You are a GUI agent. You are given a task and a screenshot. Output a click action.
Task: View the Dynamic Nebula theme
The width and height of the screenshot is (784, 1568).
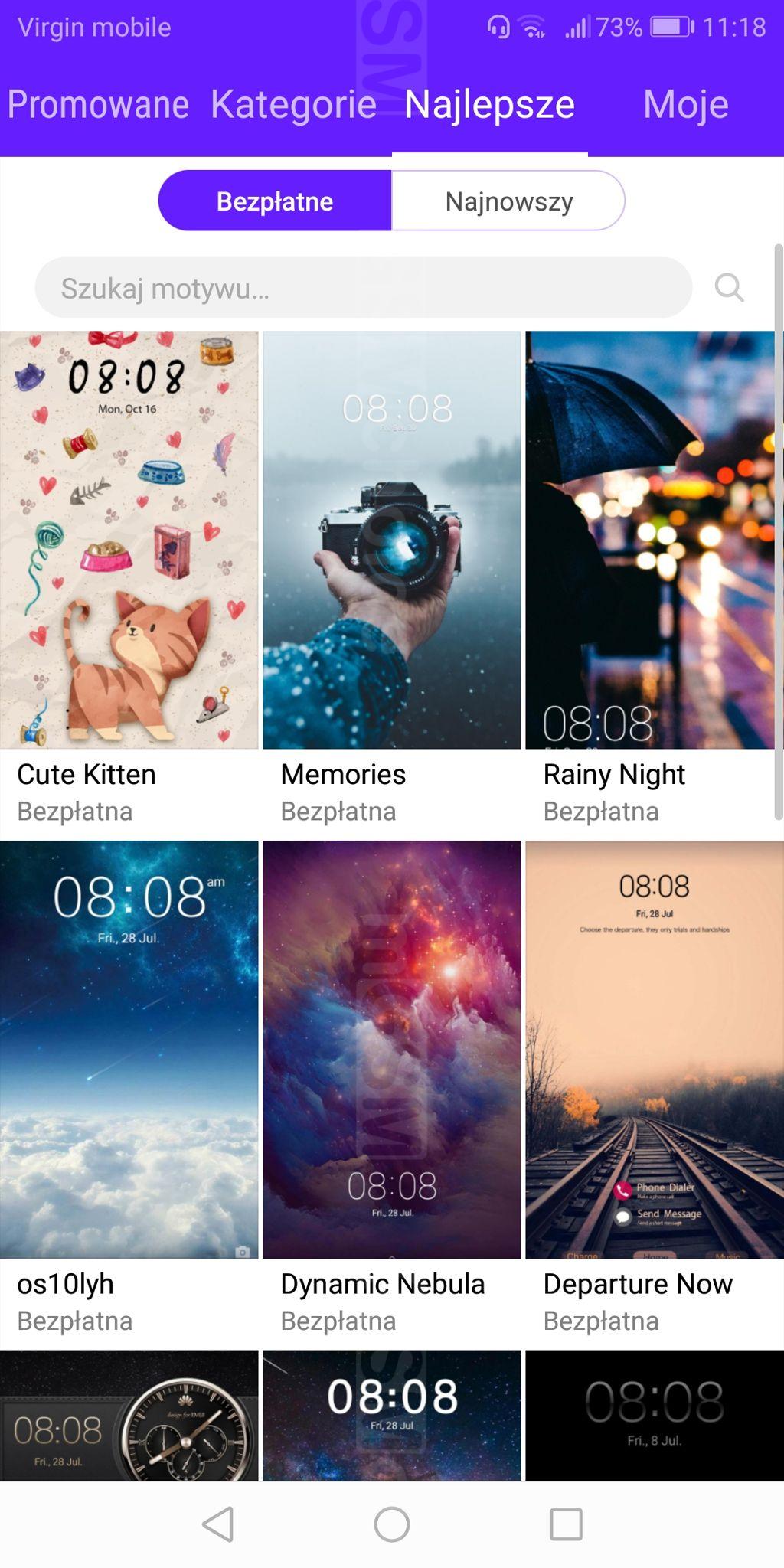[392, 1049]
